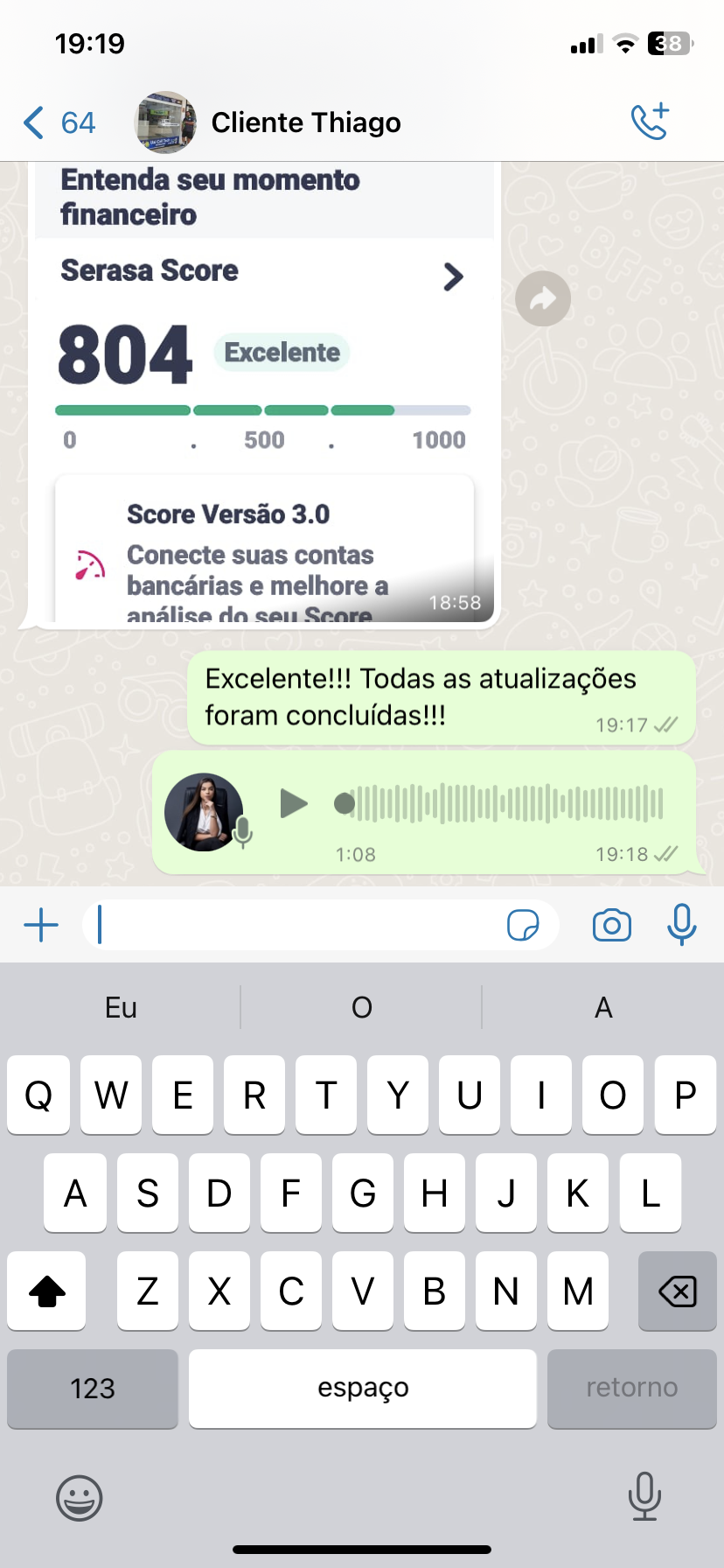Forward the Serasa Score image
724x1568 pixels.
[x=542, y=299]
